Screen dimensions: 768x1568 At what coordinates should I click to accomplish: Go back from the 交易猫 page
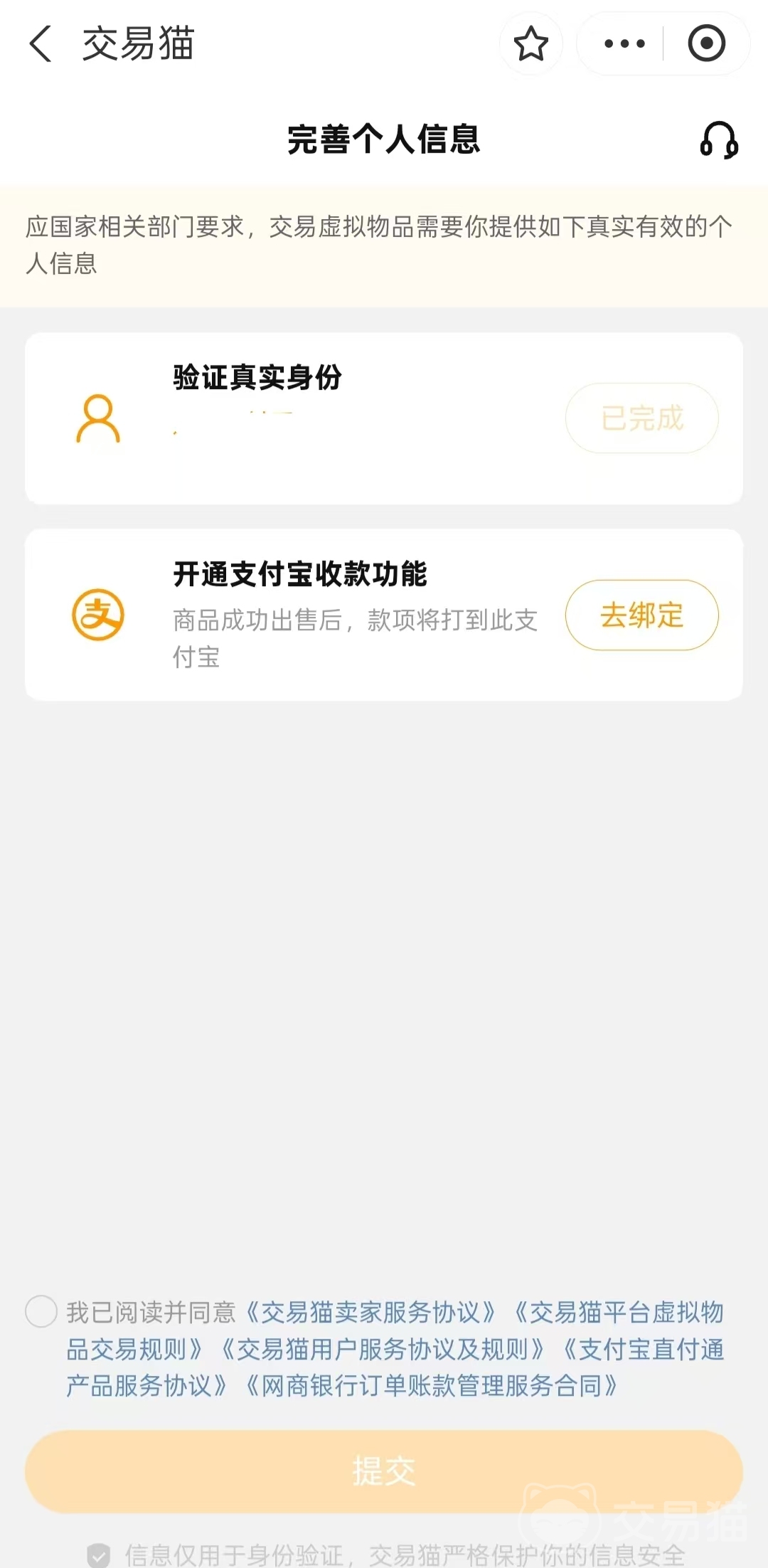click(x=41, y=44)
